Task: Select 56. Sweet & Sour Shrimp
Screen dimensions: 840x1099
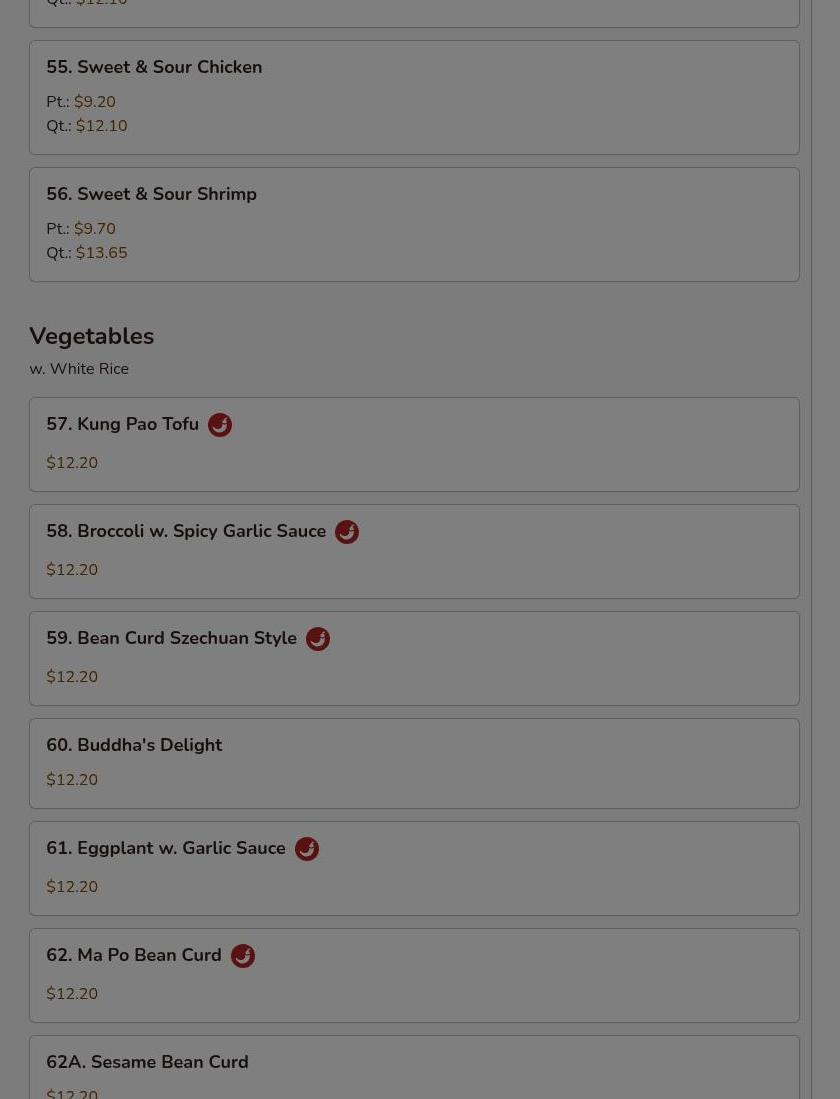Action: 414,224
